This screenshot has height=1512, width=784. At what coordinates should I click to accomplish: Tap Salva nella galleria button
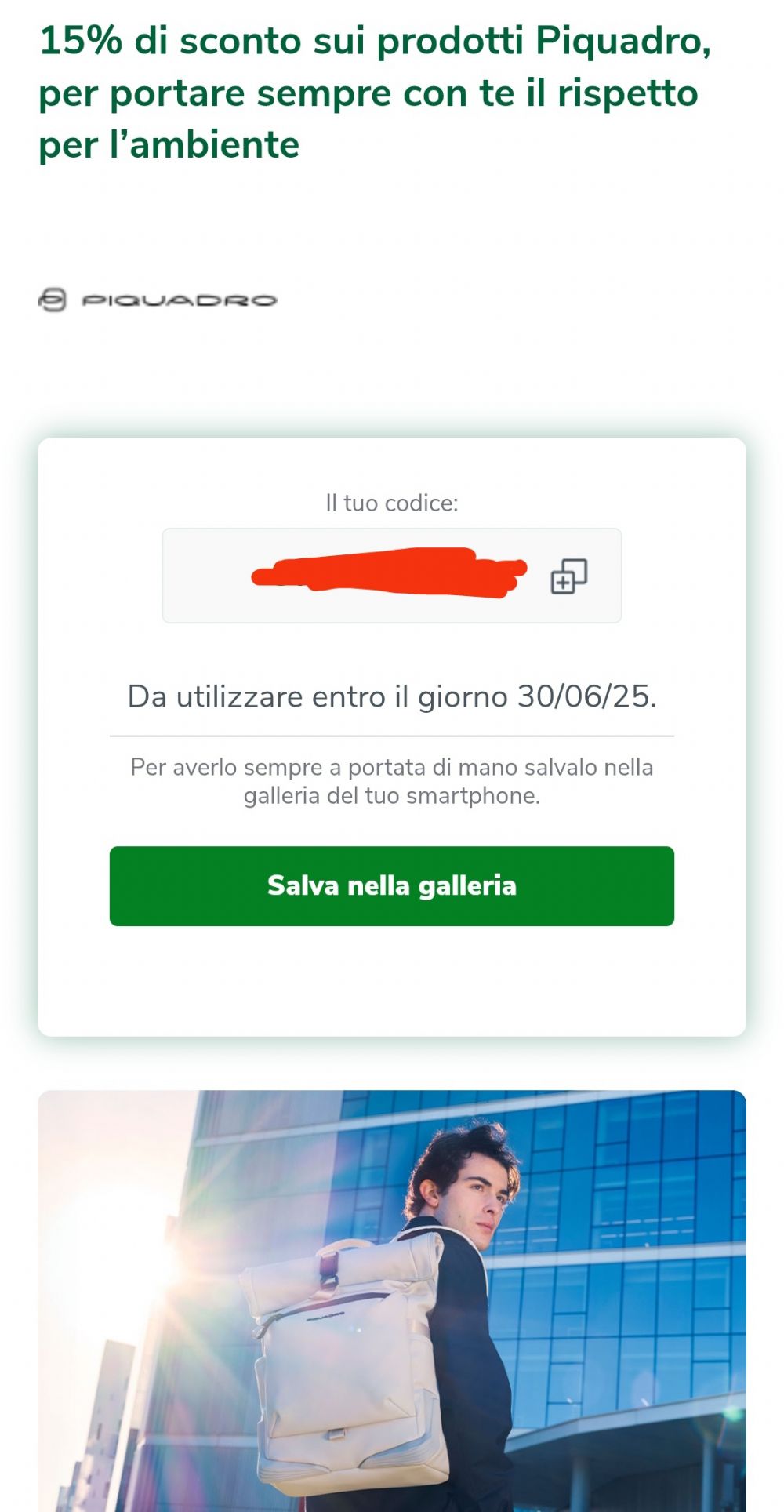(392, 886)
